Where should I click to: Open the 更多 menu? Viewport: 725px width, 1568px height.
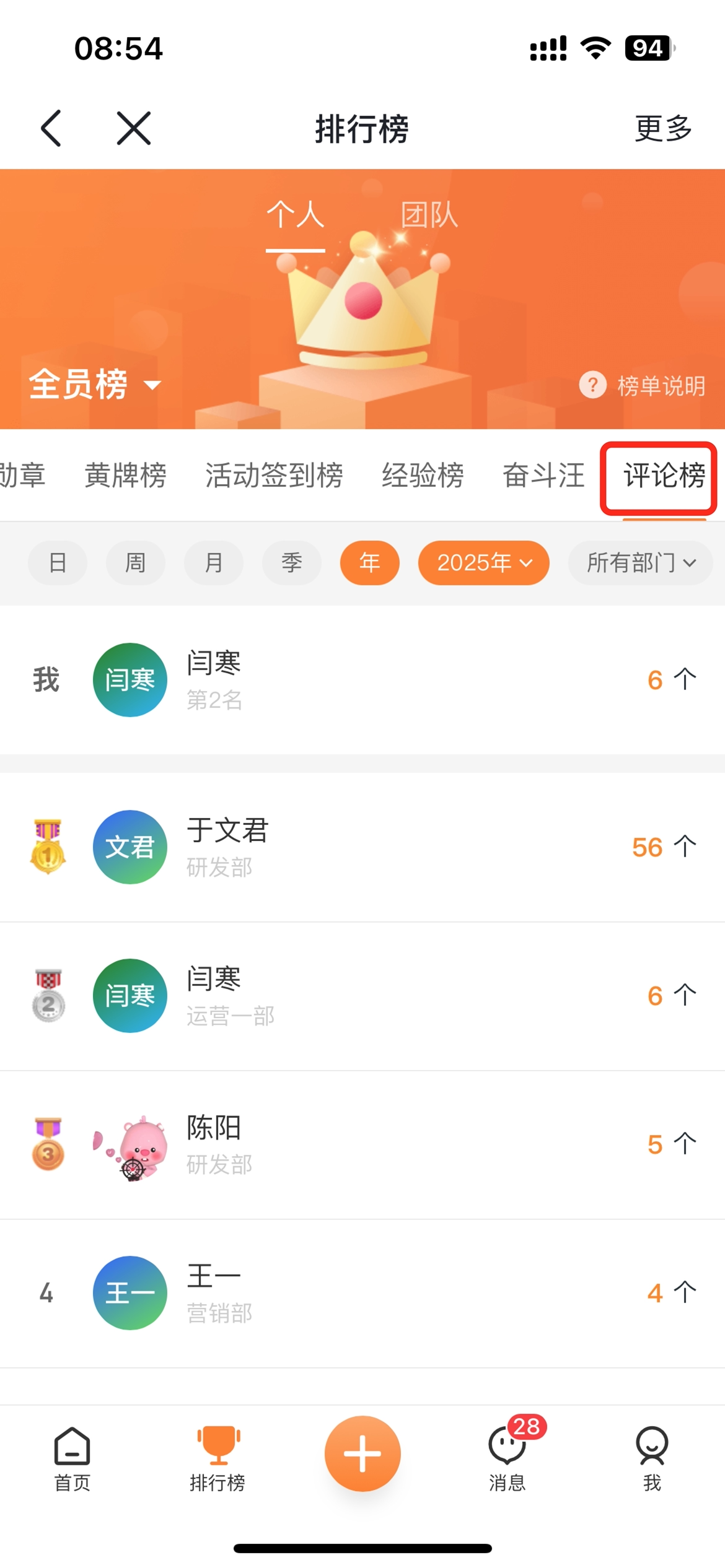[663, 128]
